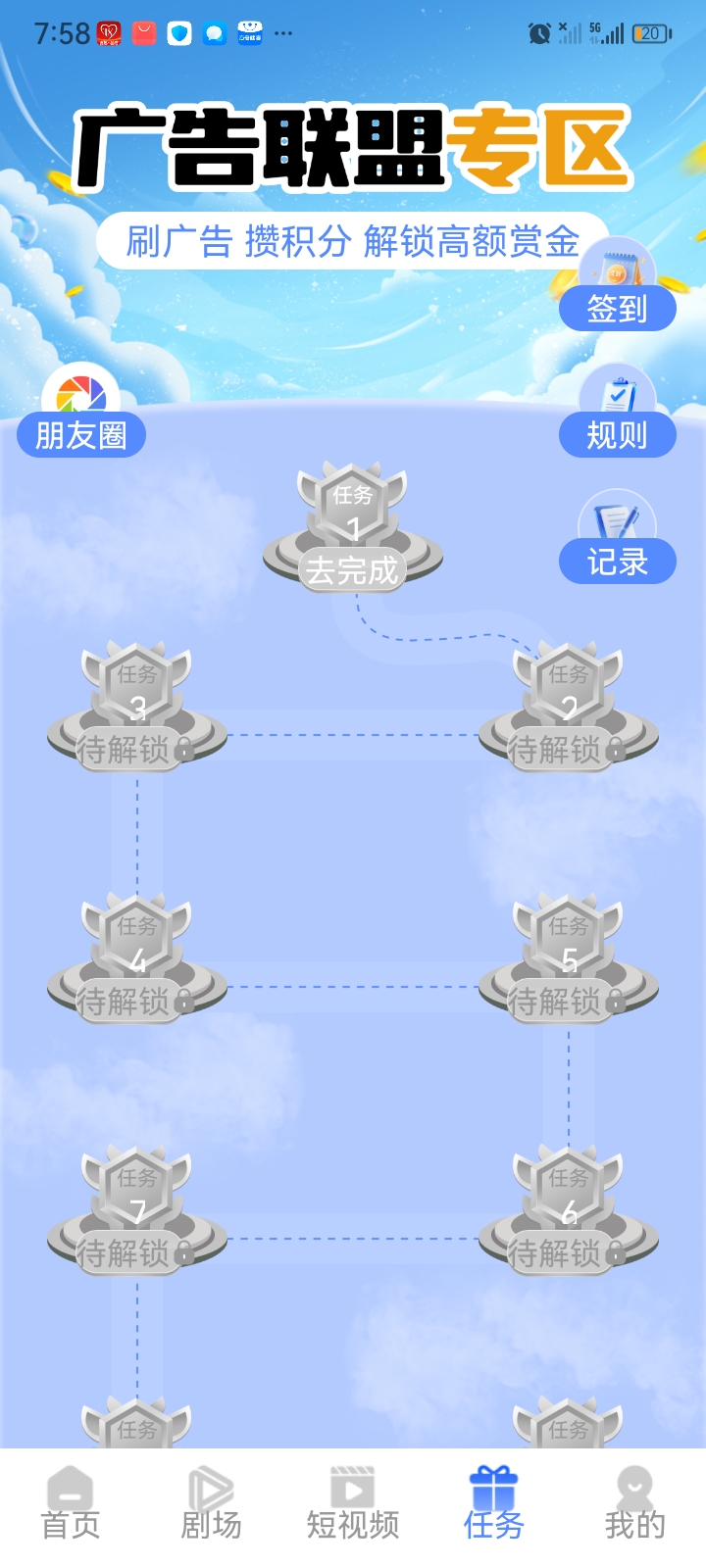This screenshot has width=706, height=1568.
Task: Switch to the 首页 tab
Action: 71,1504
